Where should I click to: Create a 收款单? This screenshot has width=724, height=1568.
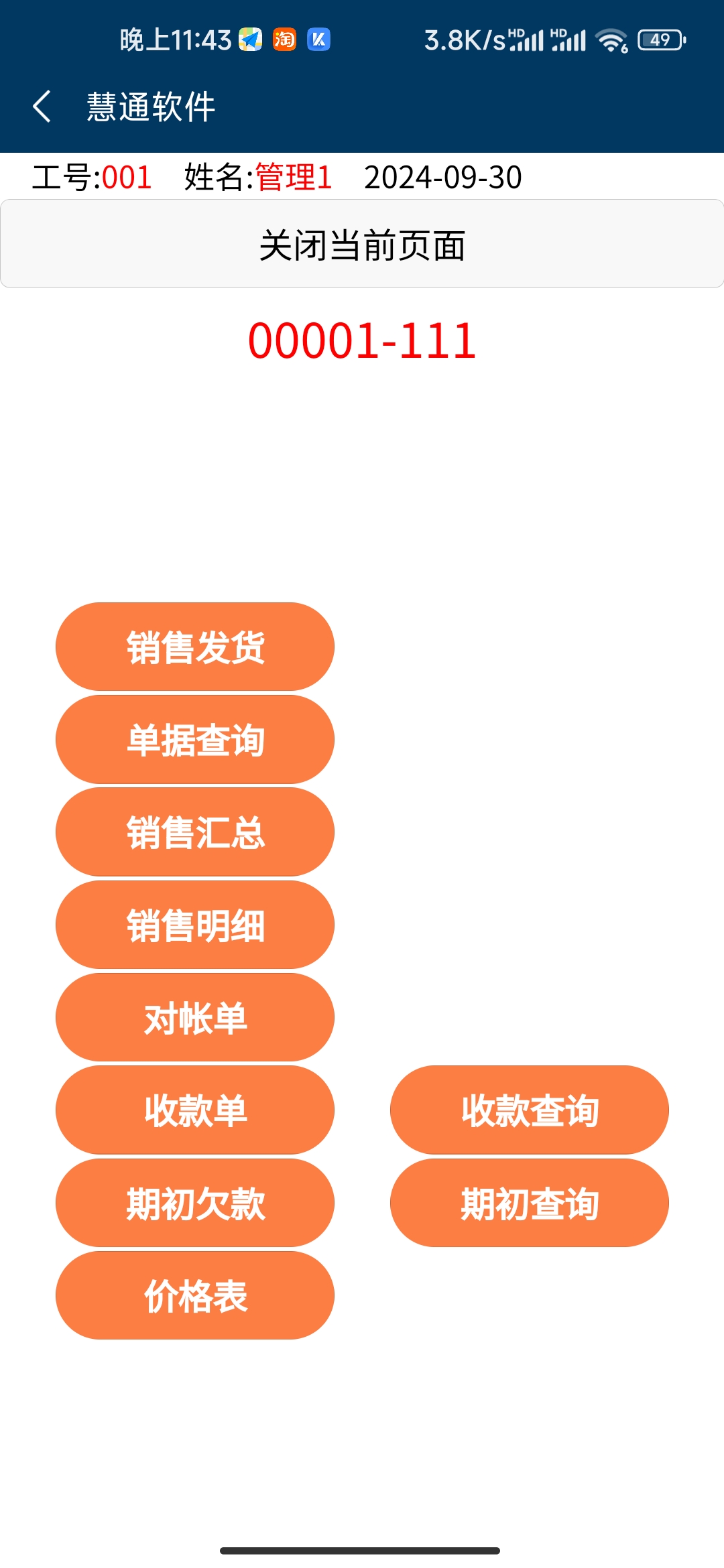195,1110
